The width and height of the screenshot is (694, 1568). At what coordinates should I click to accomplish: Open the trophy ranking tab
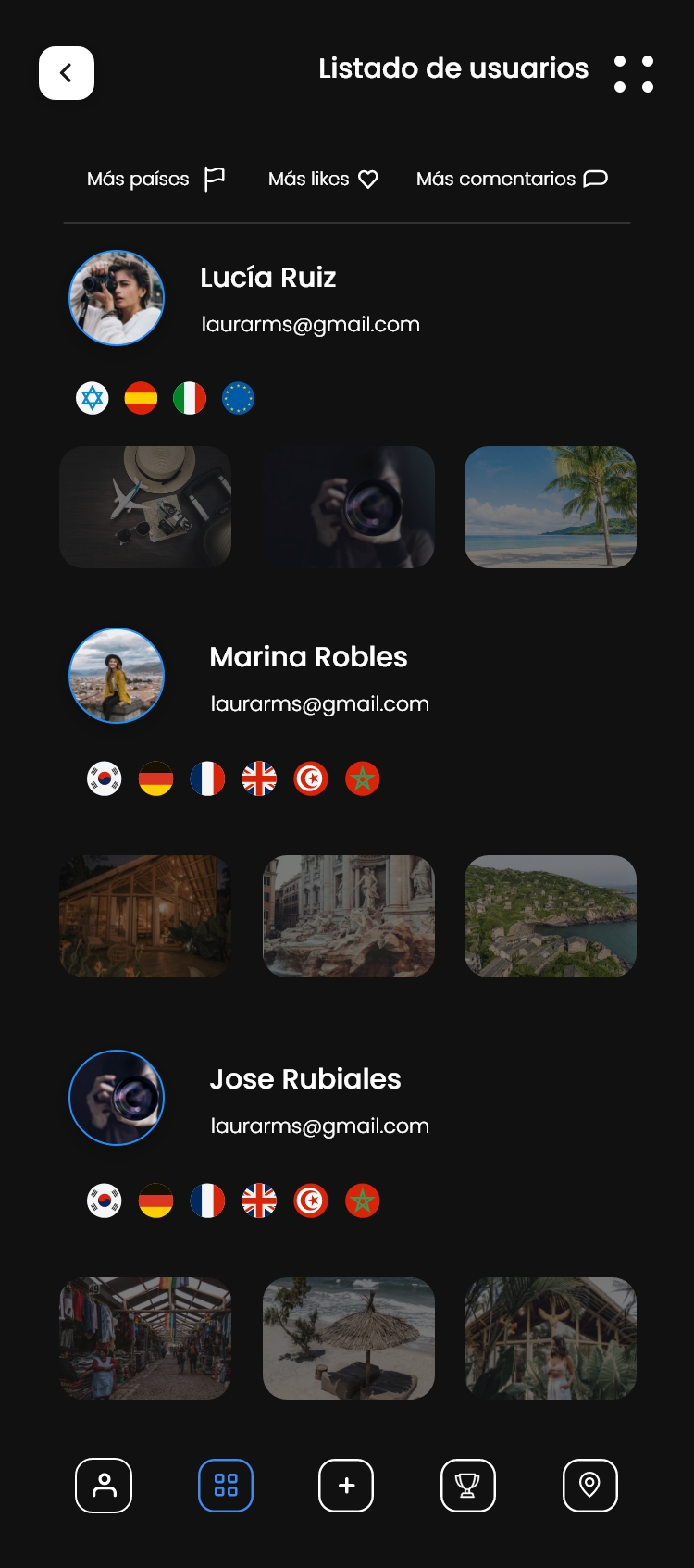coord(468,1486)
